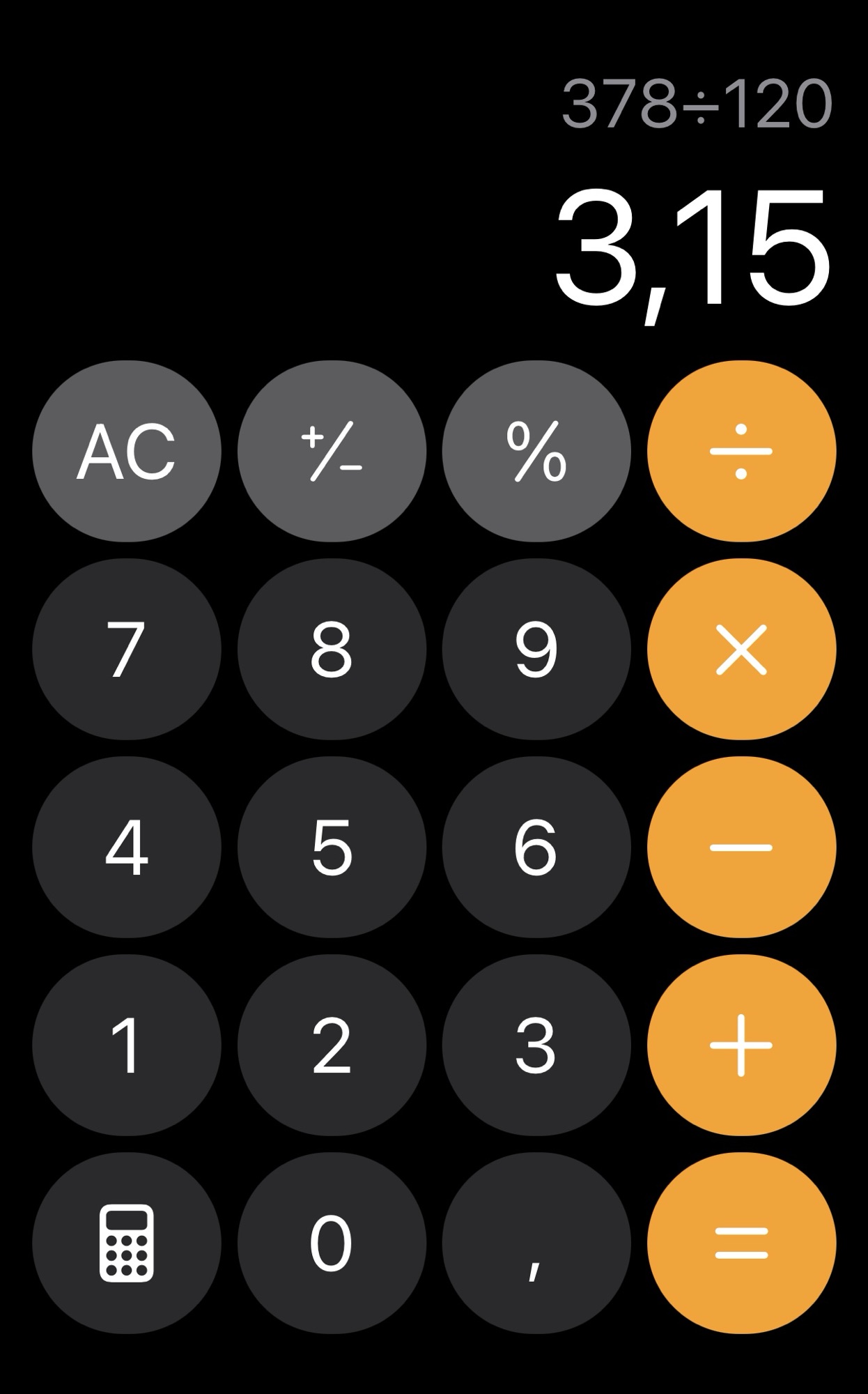Tap the 2 key

pyautogui.click(x=332, y=1045)
